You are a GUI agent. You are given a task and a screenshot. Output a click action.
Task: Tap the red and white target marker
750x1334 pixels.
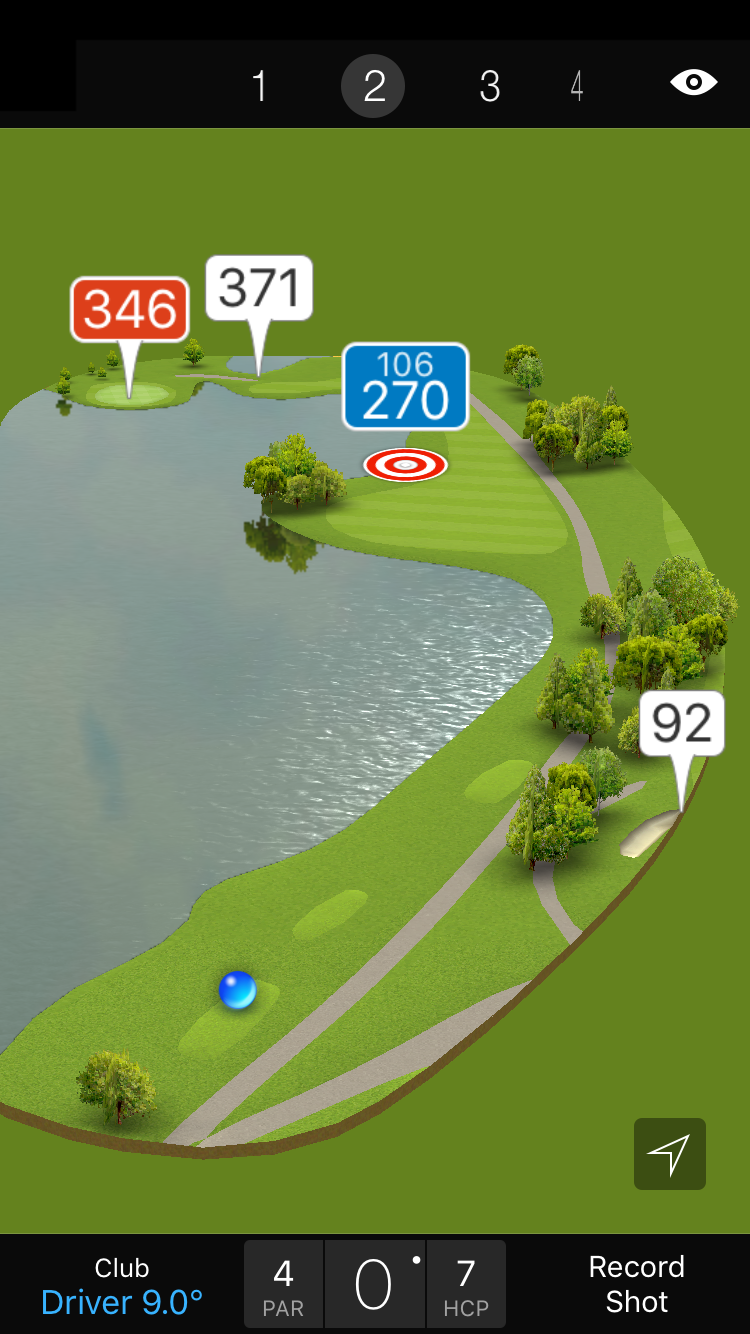pos(405,464)
